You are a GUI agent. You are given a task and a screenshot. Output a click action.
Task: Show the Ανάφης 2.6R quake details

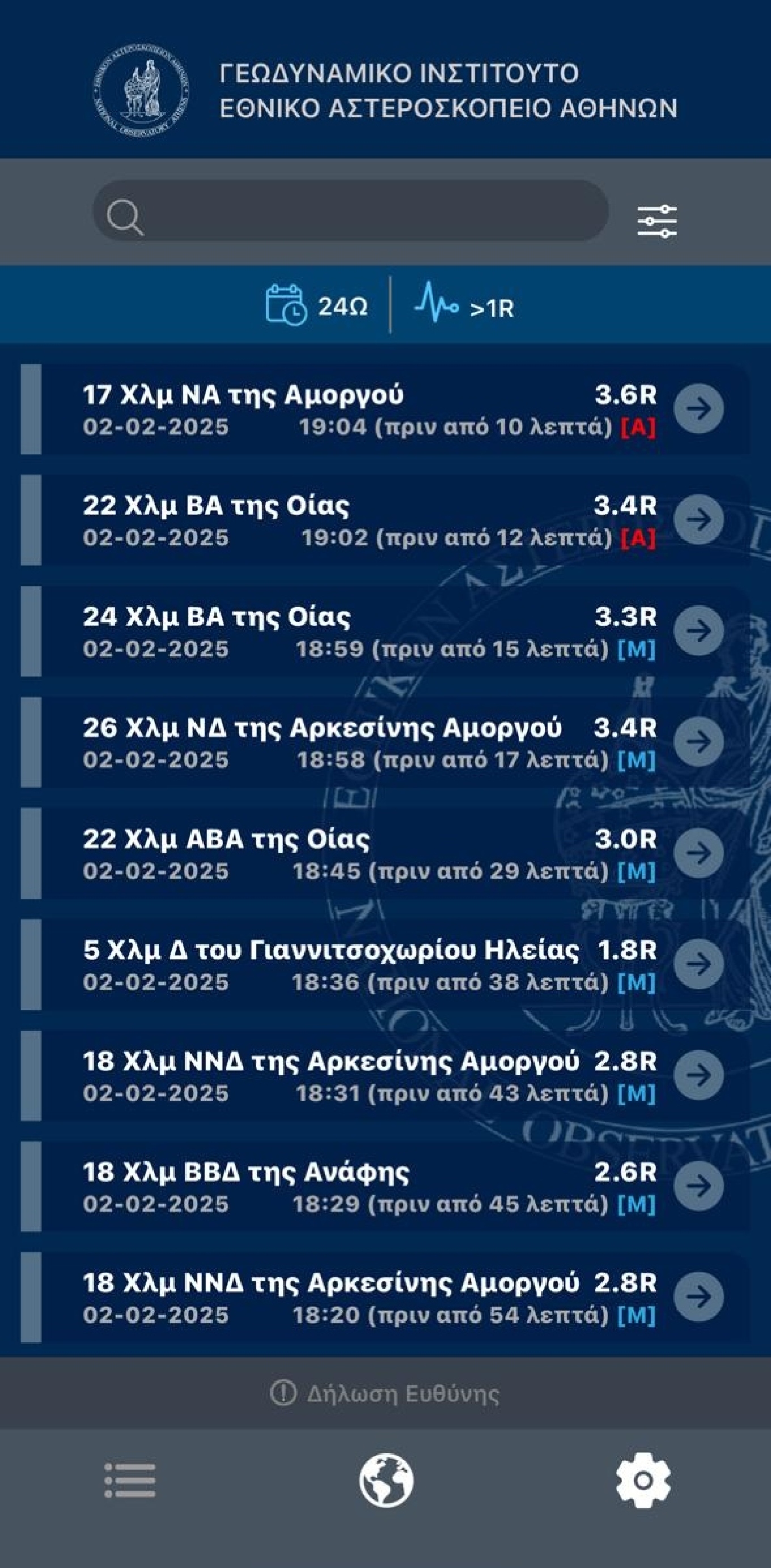point(698,1186)
